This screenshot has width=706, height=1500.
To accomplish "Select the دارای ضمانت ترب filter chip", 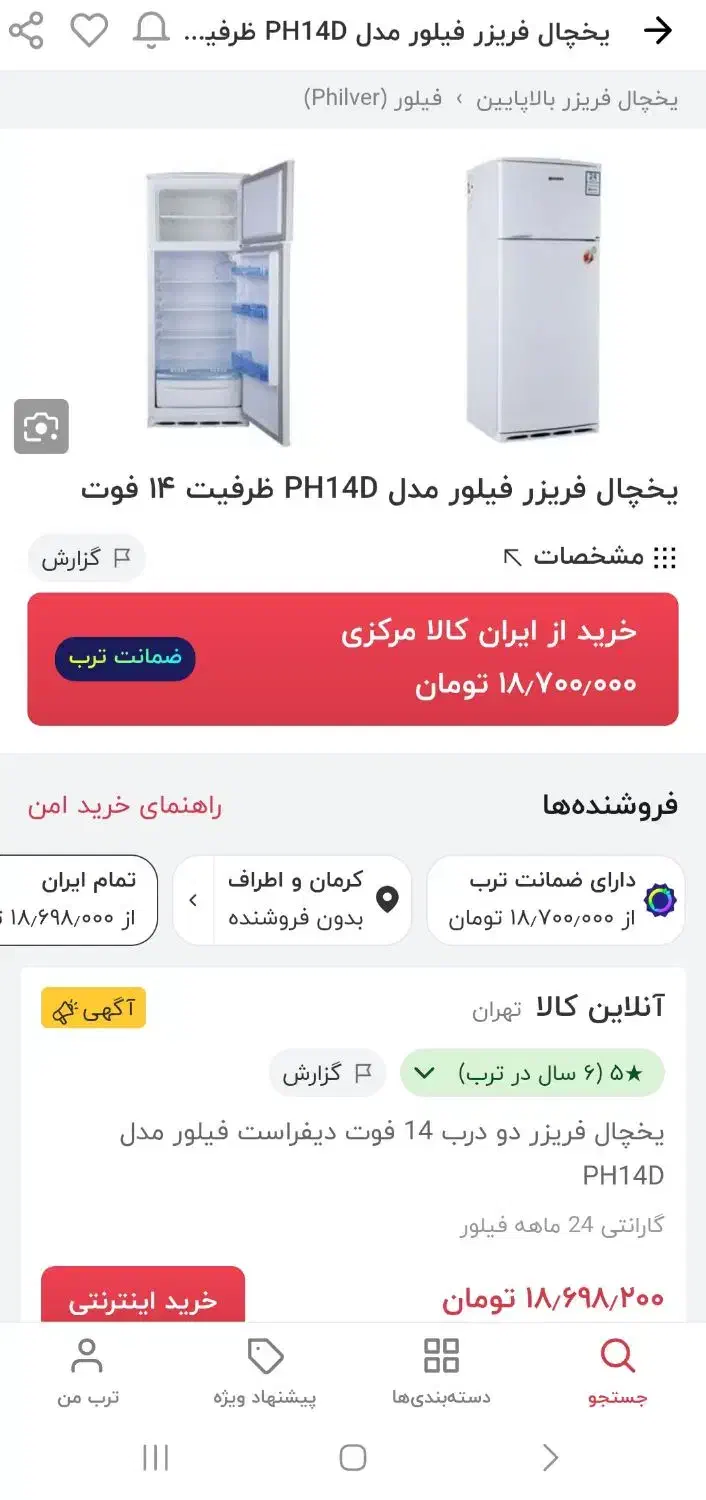I will pyautogui.click(x=556, y=899).
